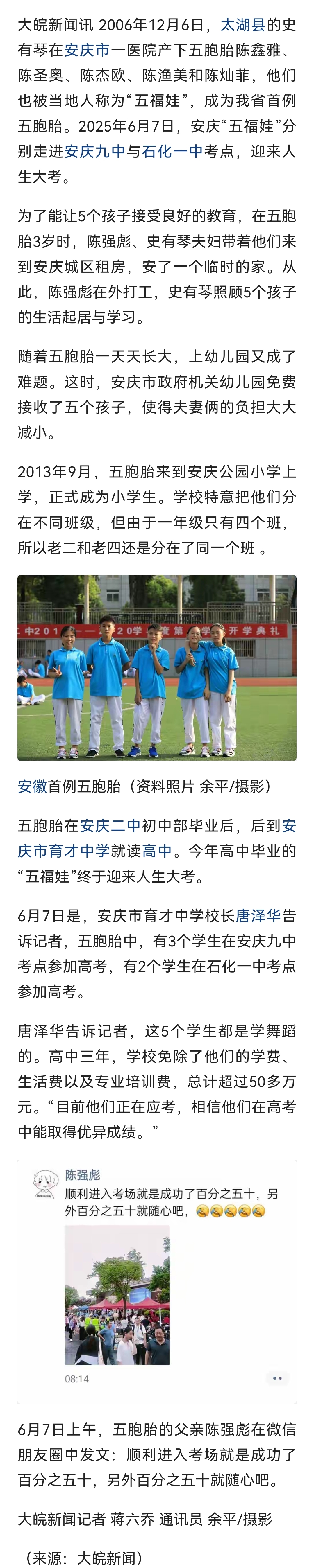314x1568 pixels.
Task: Open the 唐泽华 name link
Action: [258, 915]
